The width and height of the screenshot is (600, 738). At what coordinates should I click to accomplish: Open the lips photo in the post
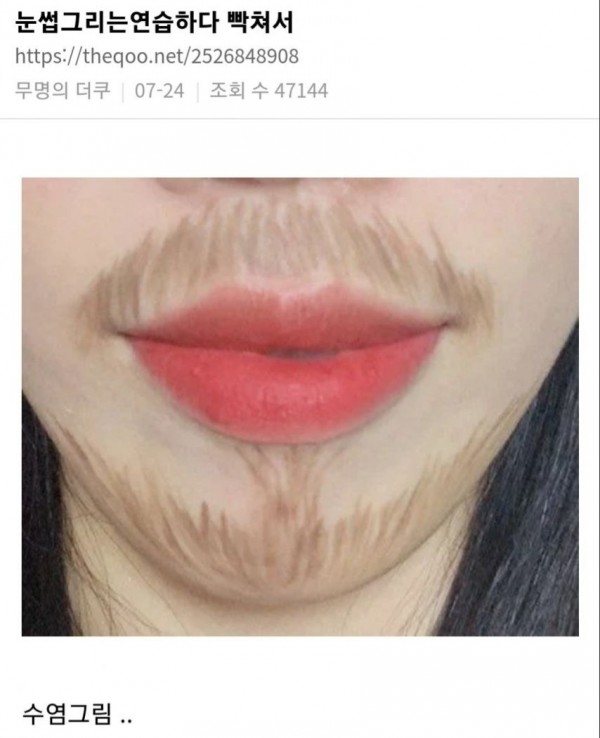point(300,406)
